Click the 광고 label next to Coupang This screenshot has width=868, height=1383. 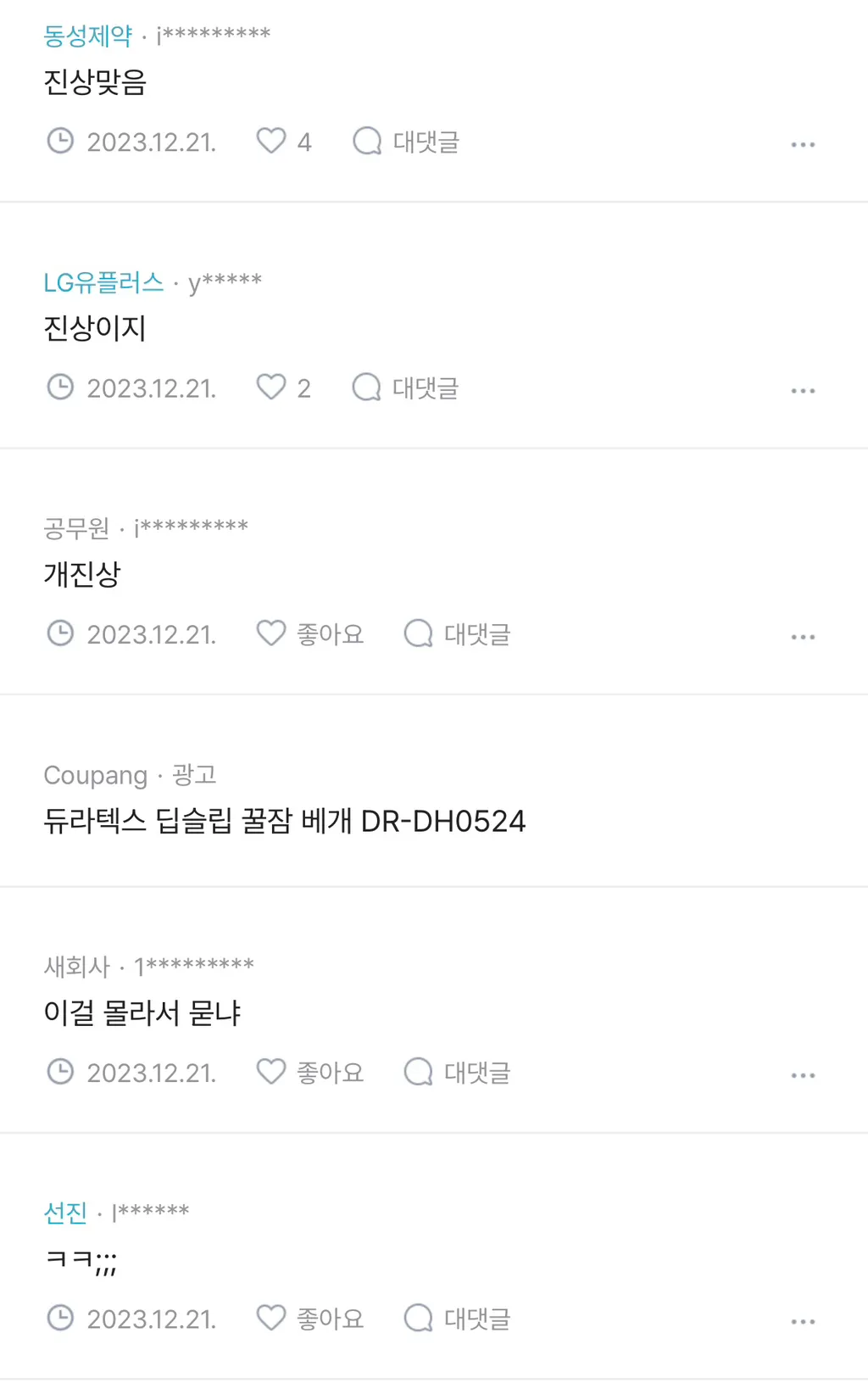[197, 774]
